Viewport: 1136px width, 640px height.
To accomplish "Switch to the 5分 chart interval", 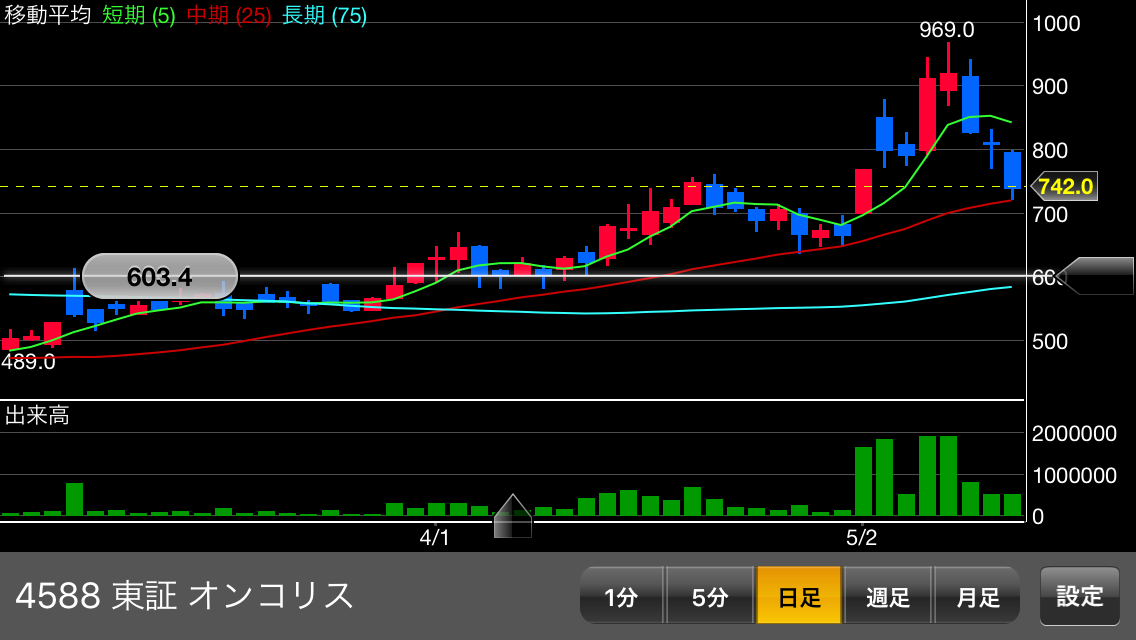I will (x=710, y=597).
